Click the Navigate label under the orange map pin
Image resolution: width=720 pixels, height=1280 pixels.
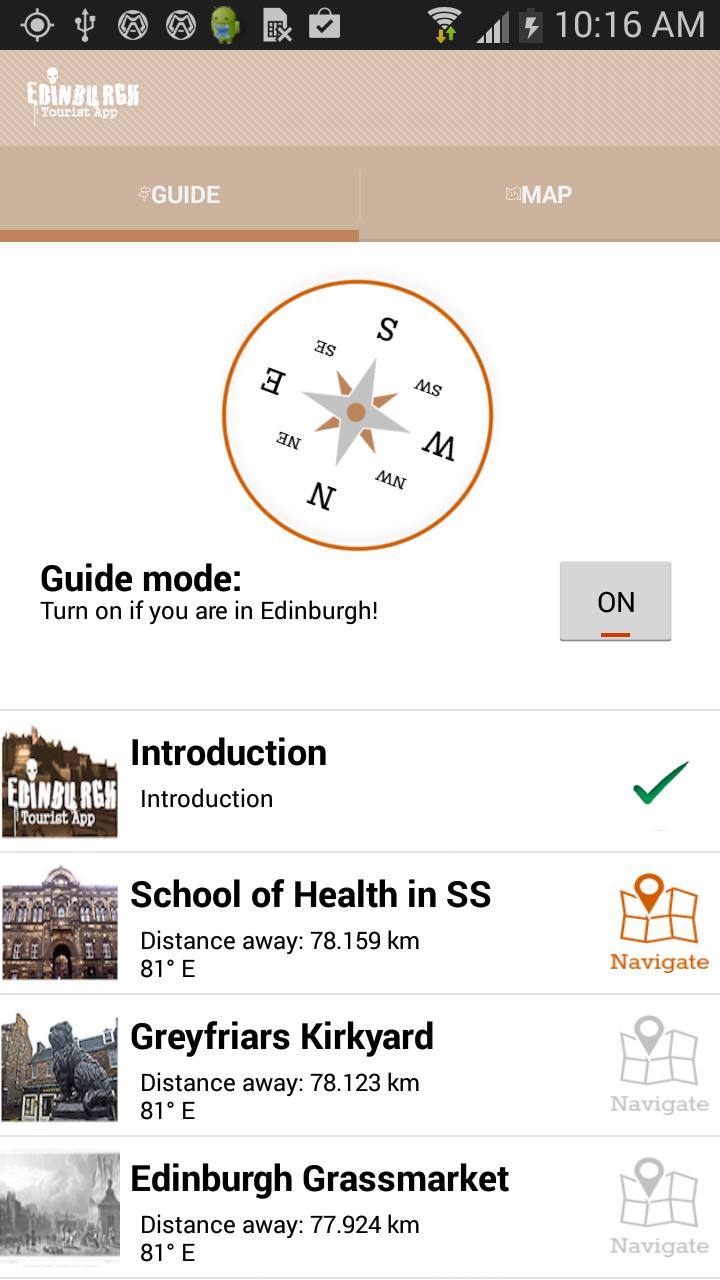(658, 962)
